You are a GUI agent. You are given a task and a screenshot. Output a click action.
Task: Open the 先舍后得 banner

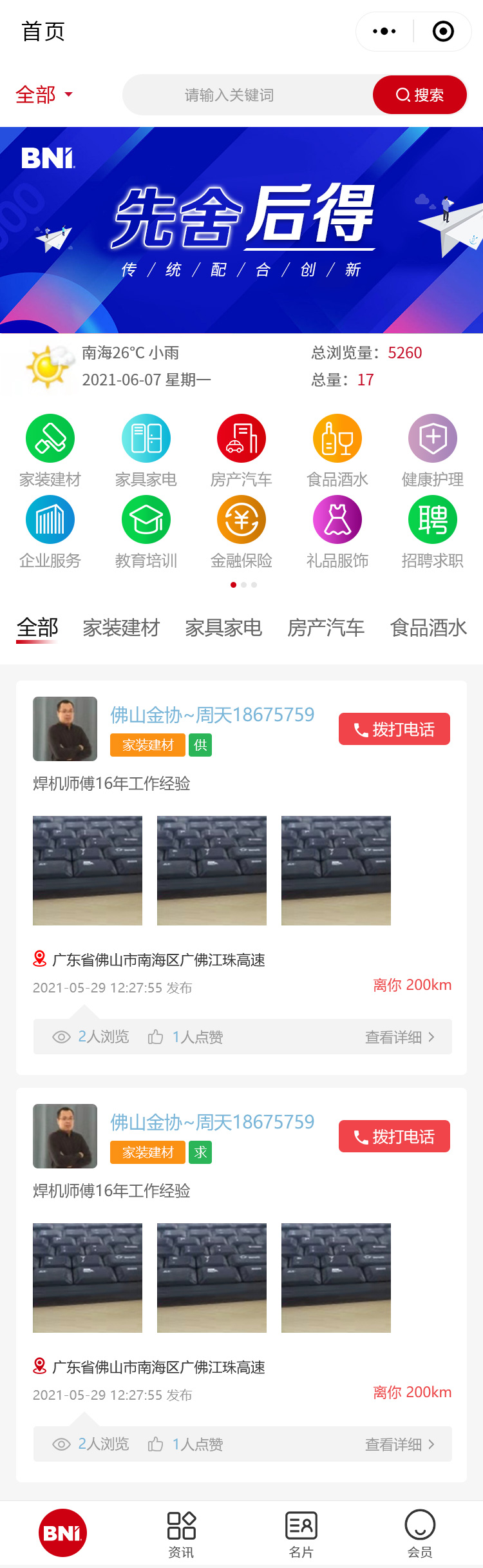point(241,229)
